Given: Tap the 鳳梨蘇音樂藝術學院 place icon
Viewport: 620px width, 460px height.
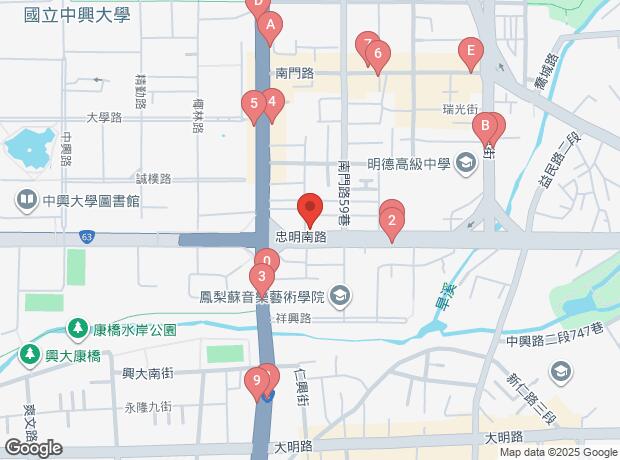Looking at the screenshot, I should tap(340, 296).
